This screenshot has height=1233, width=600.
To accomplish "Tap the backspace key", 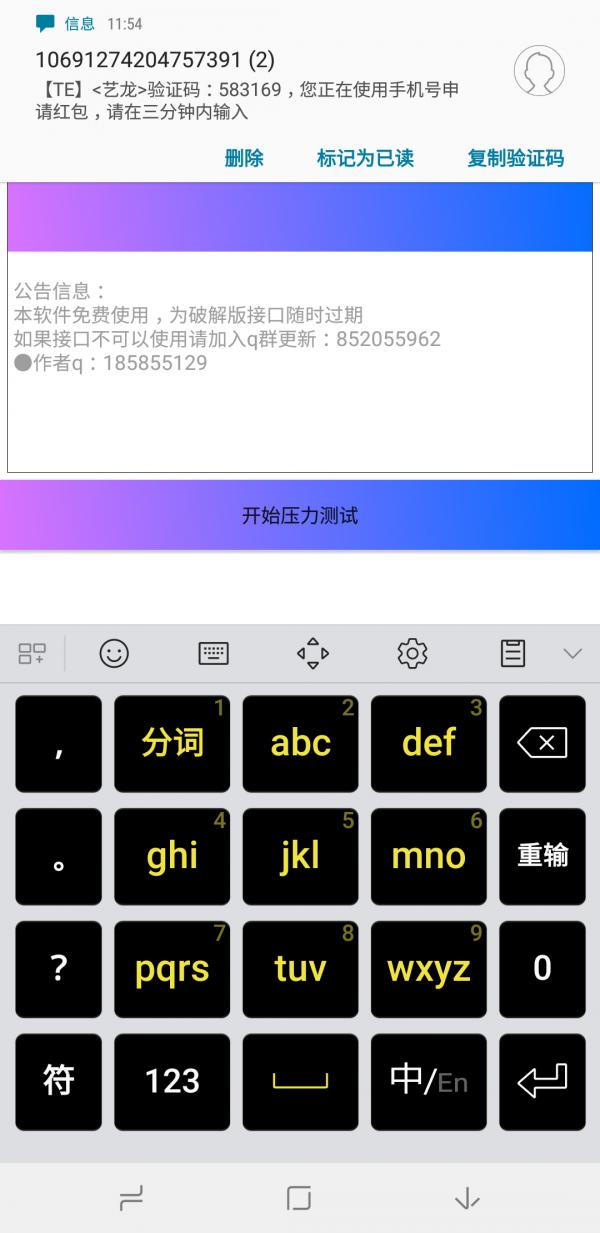I will pyautogui.click(x=542, y=743).
